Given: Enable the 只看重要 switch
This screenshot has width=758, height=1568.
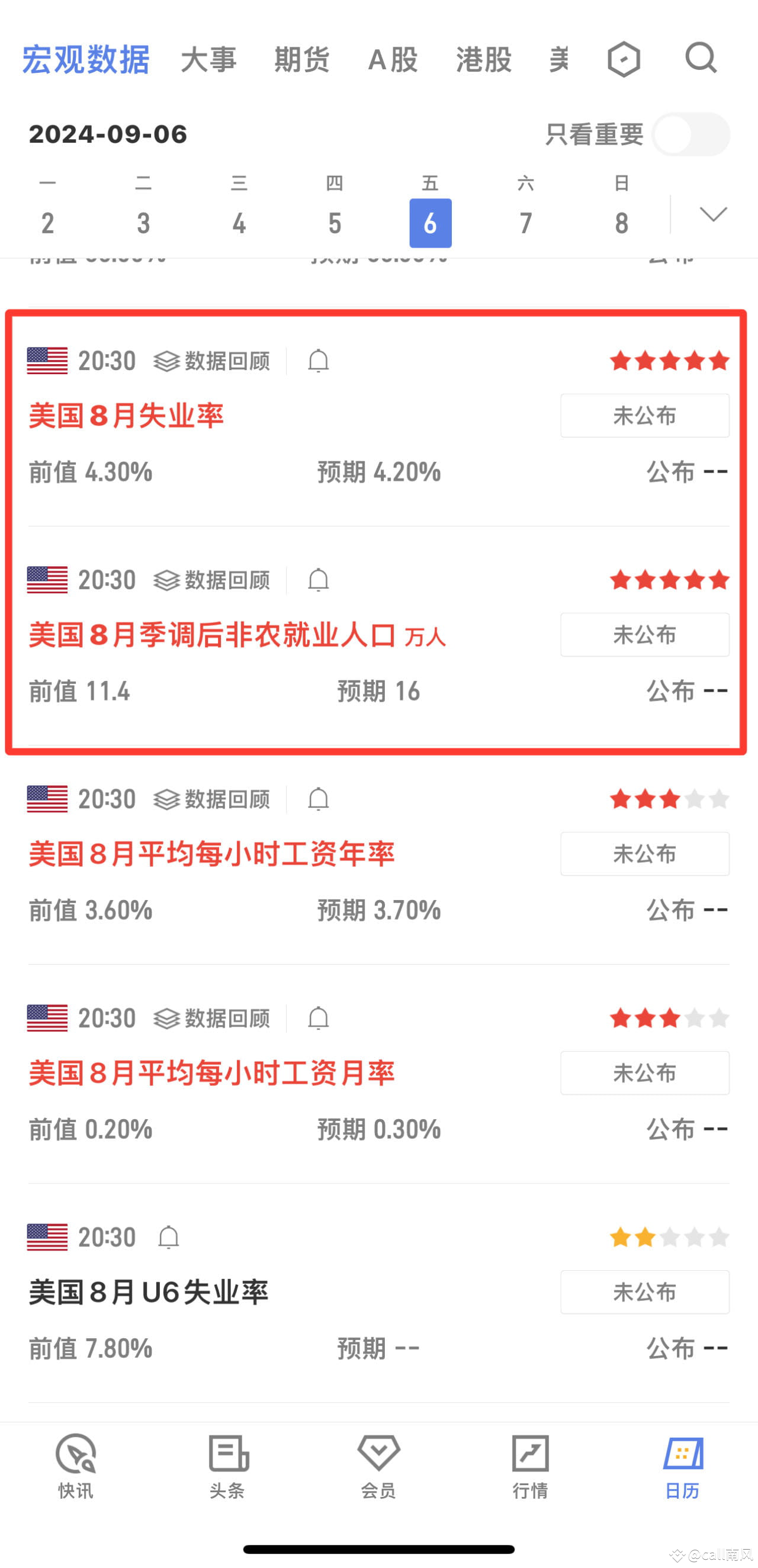Looking at the screenshot, I should click(x=691, y=134).
